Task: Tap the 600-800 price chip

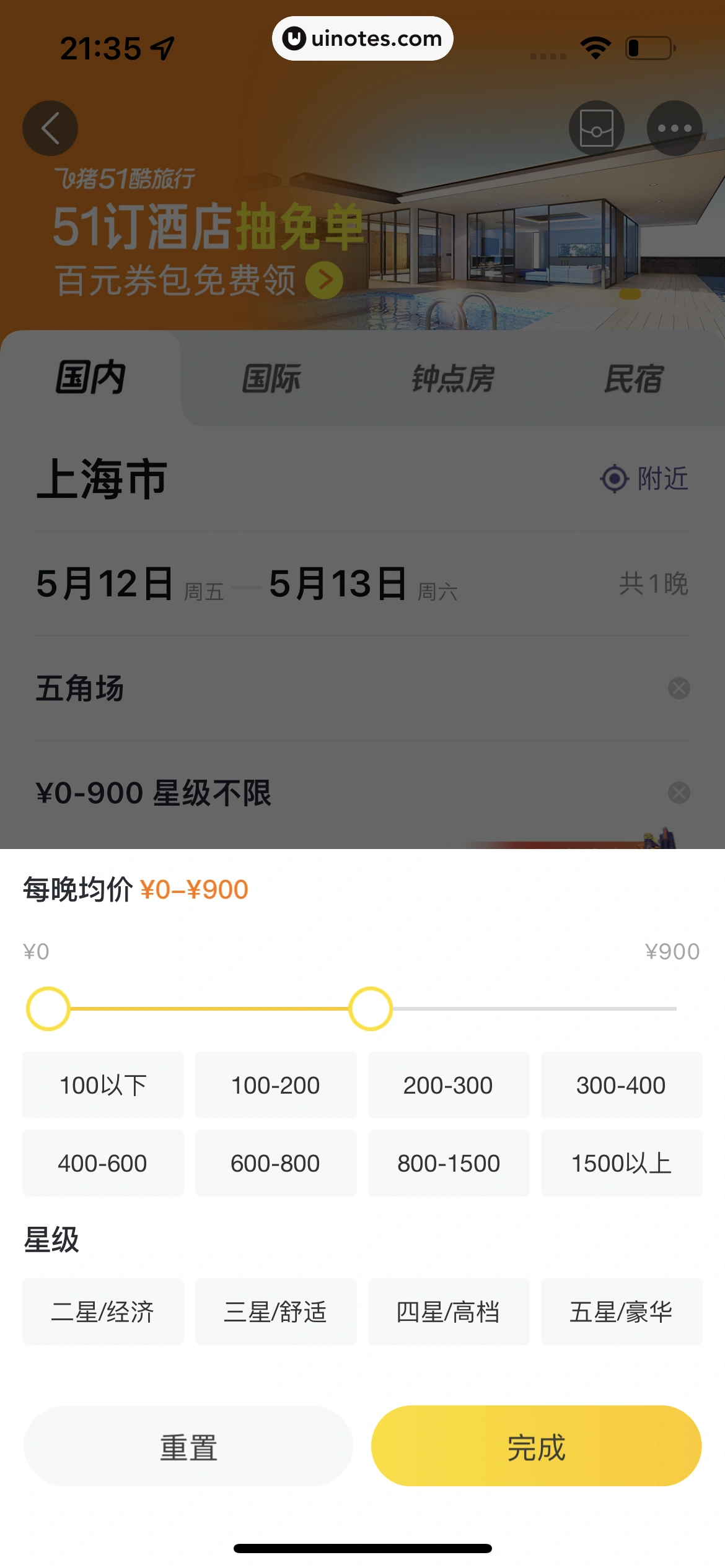Action: 276,1163
